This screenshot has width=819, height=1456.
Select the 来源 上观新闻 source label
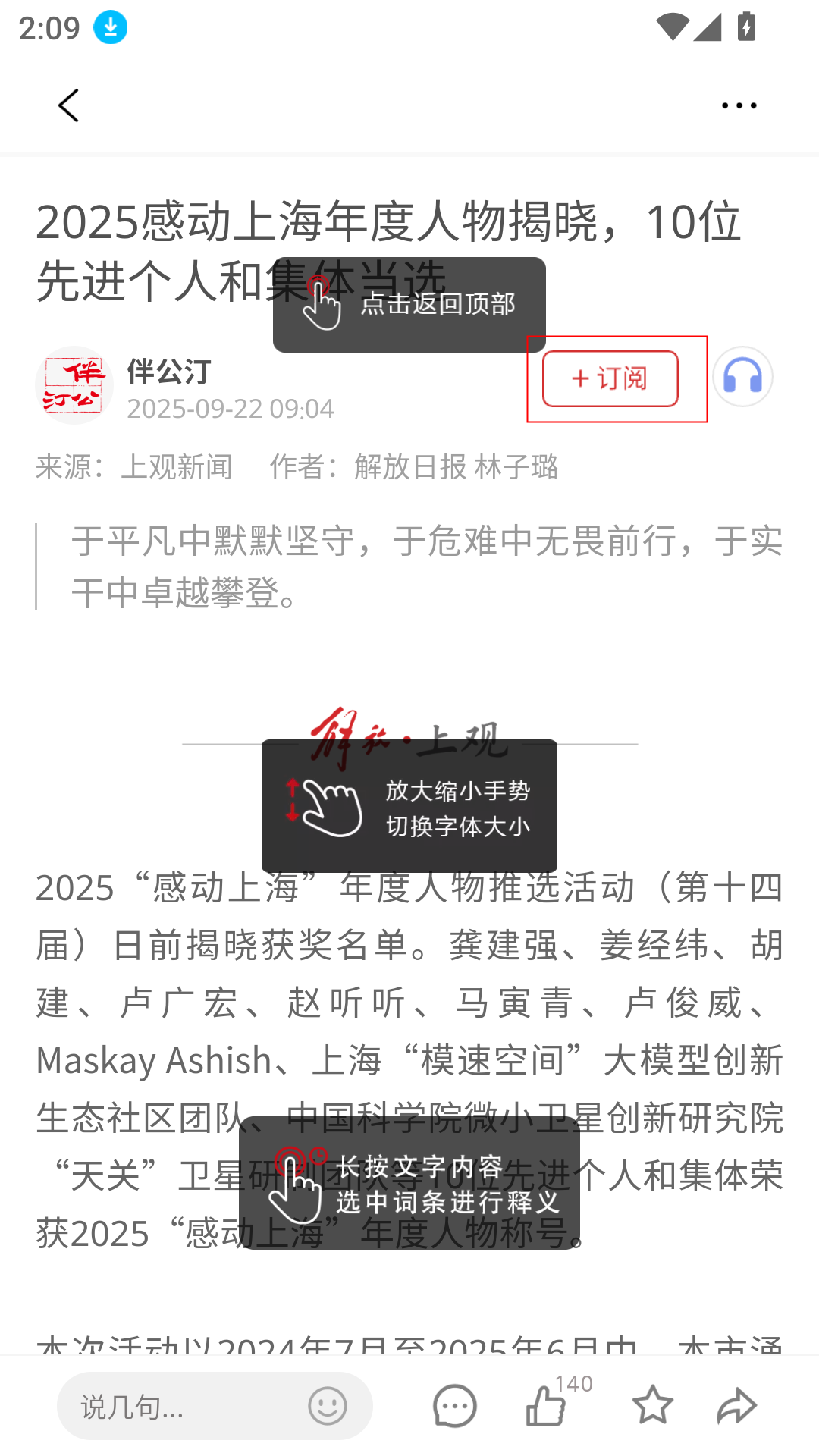point(135,467)
